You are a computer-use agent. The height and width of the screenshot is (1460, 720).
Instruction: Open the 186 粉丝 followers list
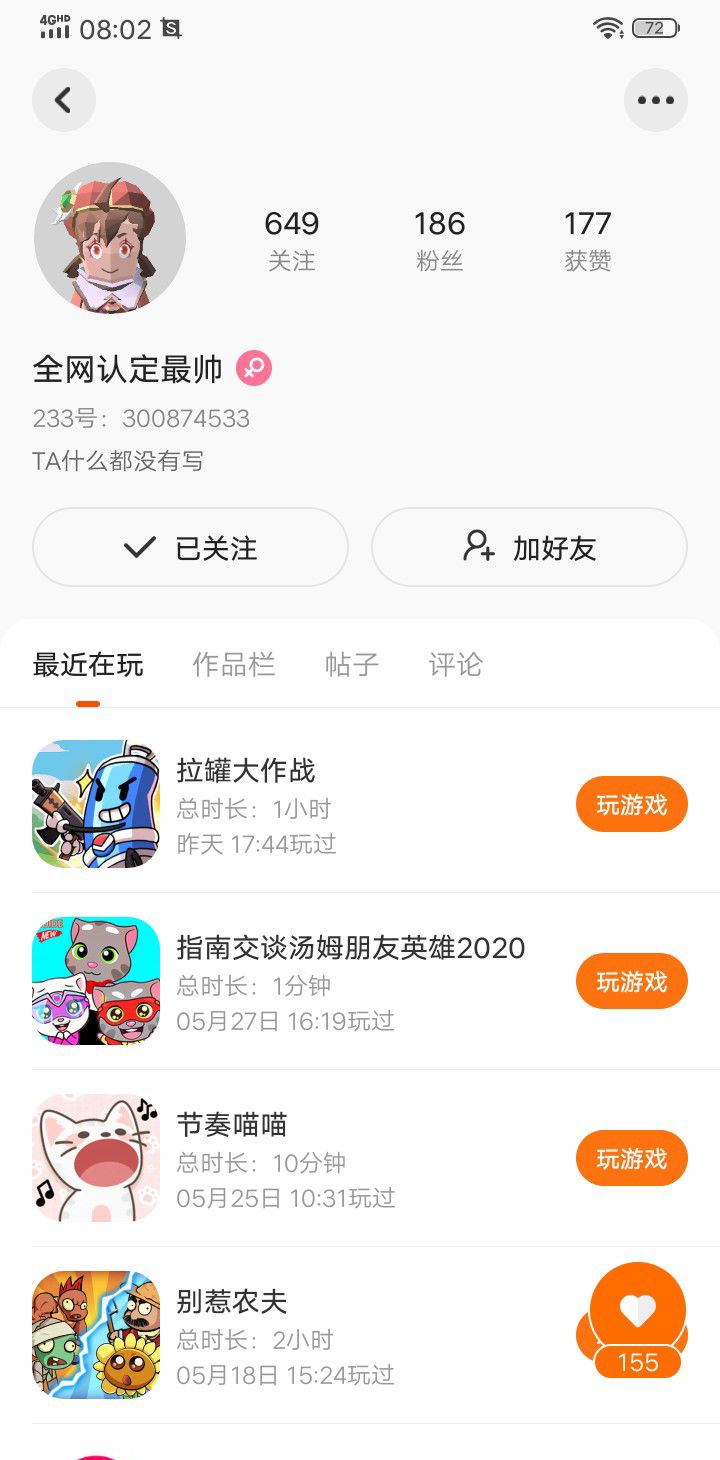pyautogui.click(x=440, y=240)
